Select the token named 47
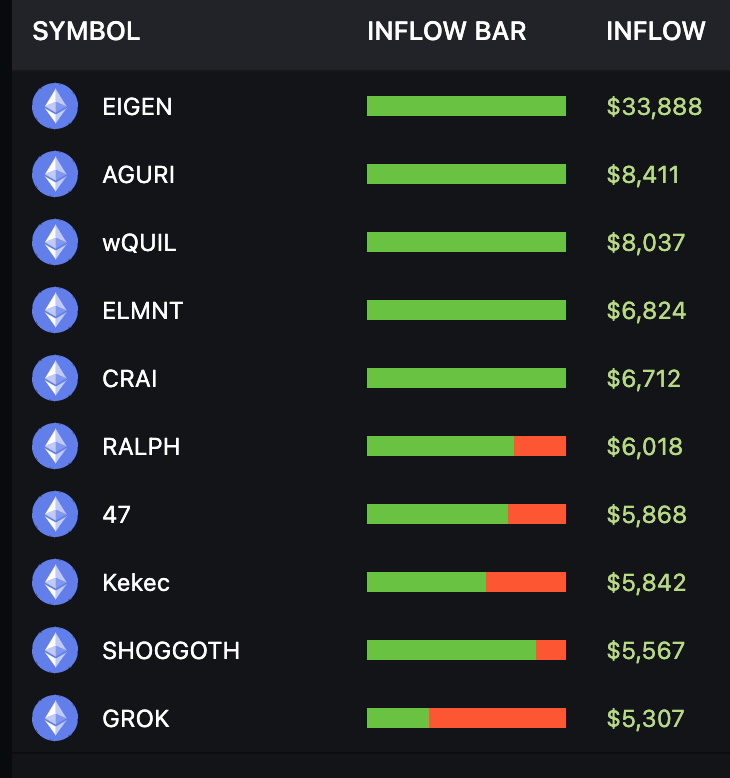 click(x=117, y=515)
